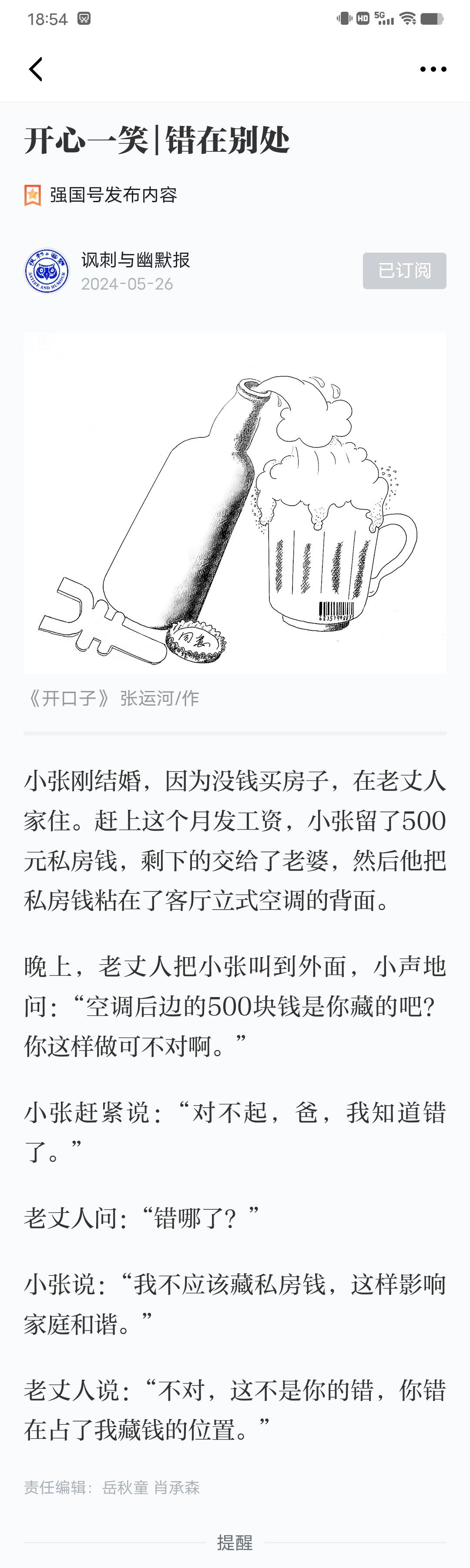Tap the 已订阅 subscribed button
This screenshot has width=470, height=1568.
point(404,271)
